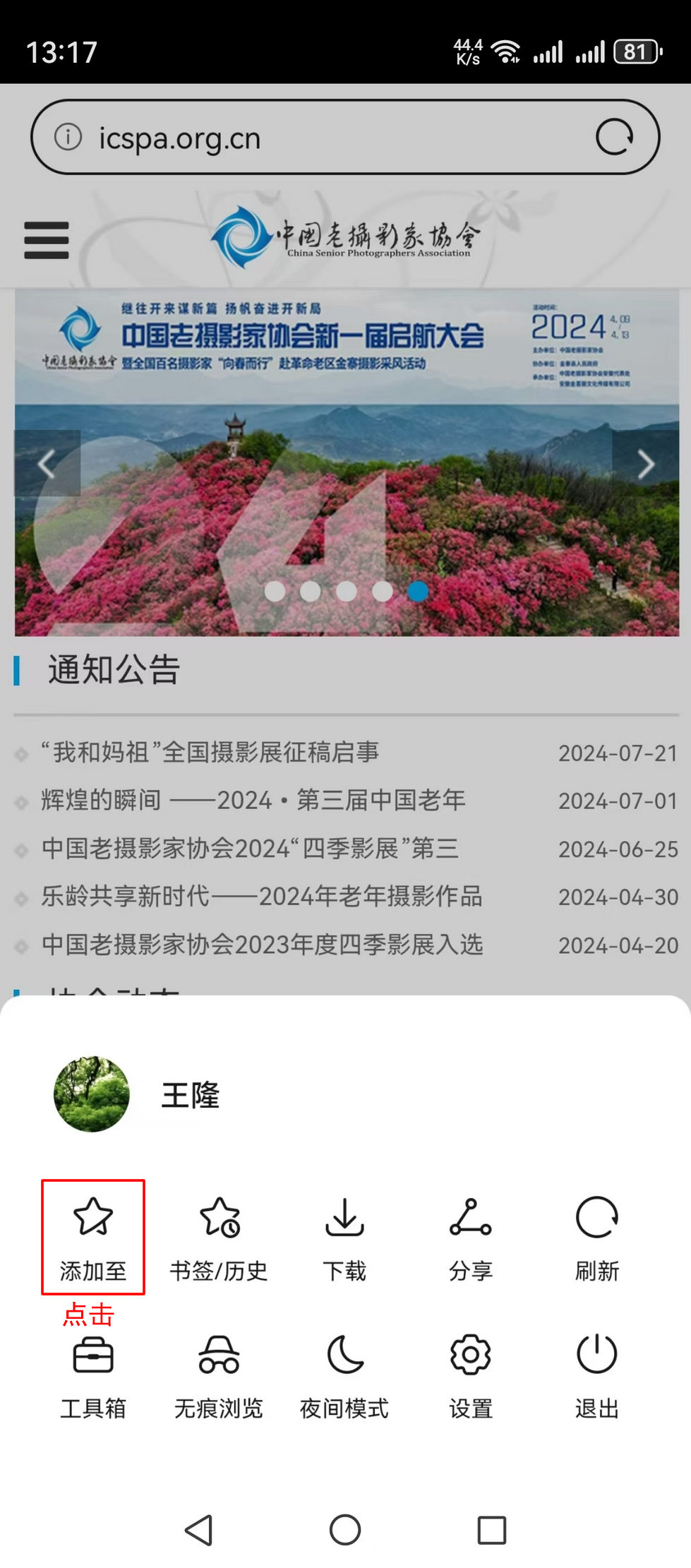Open the “我和妈祖”全国摄影展征稿启事 notice

click(210, 753)
